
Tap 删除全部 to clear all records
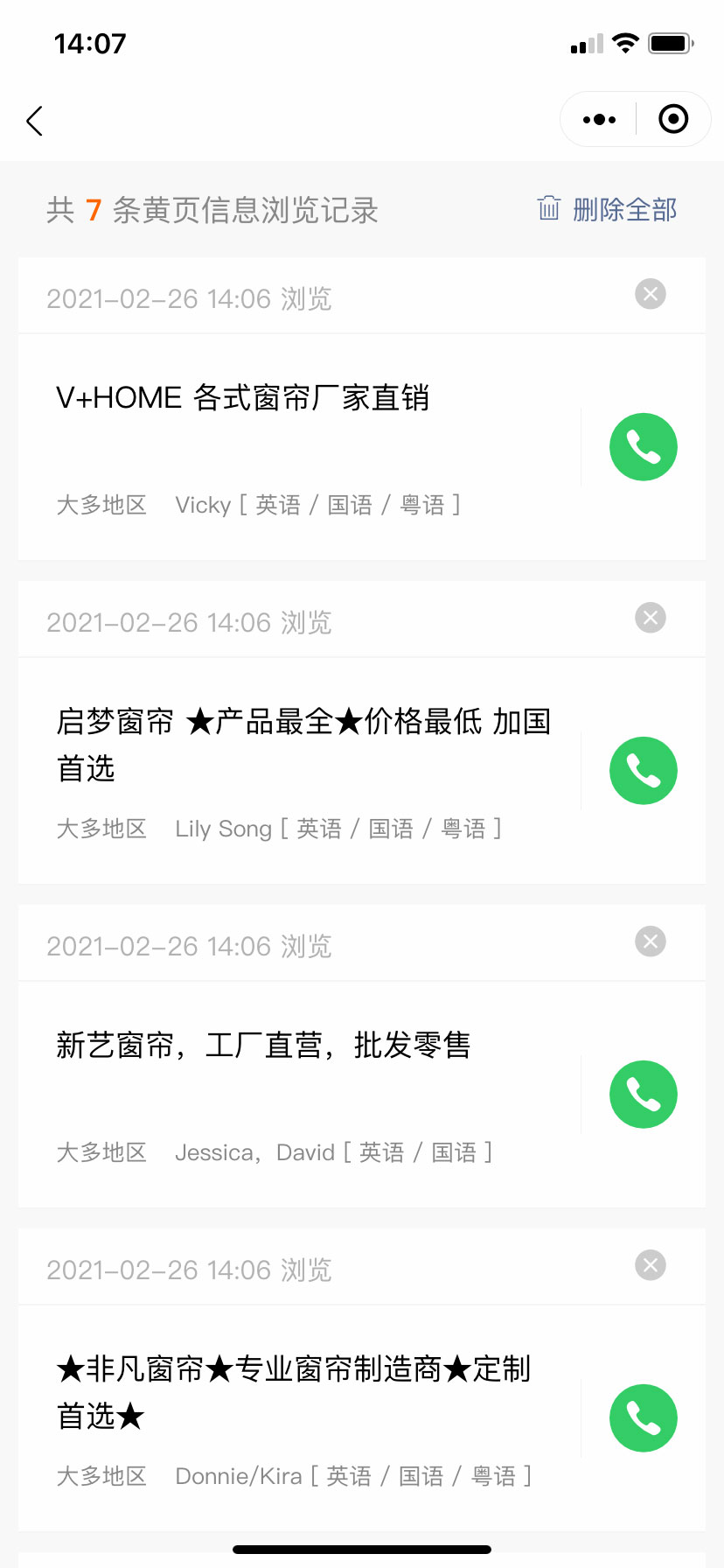coord(608,209)
